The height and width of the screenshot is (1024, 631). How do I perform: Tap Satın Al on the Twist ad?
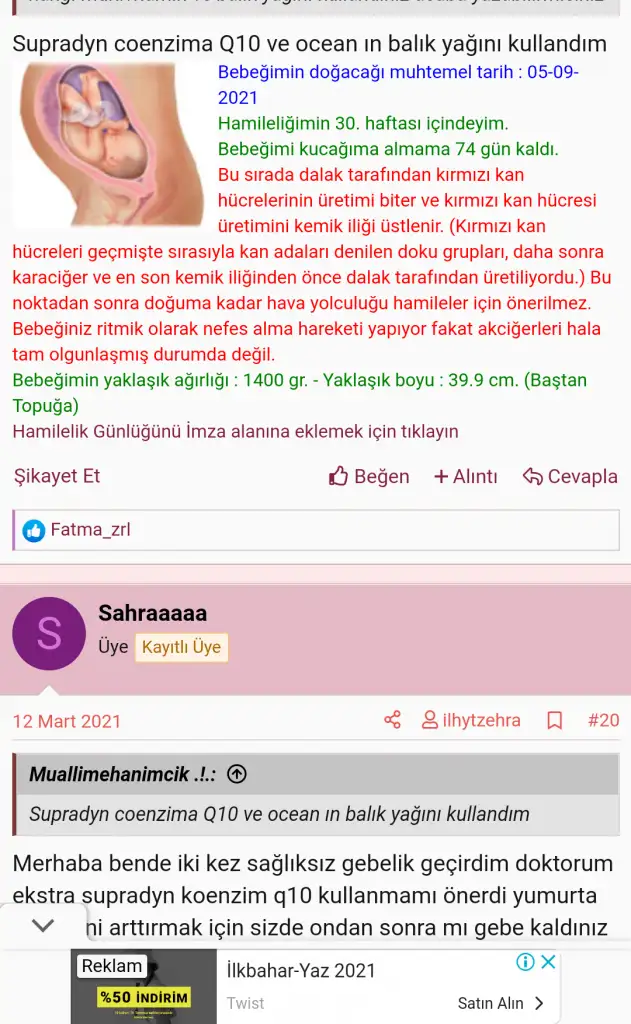pyautogui.click(x=501, y=1003)
